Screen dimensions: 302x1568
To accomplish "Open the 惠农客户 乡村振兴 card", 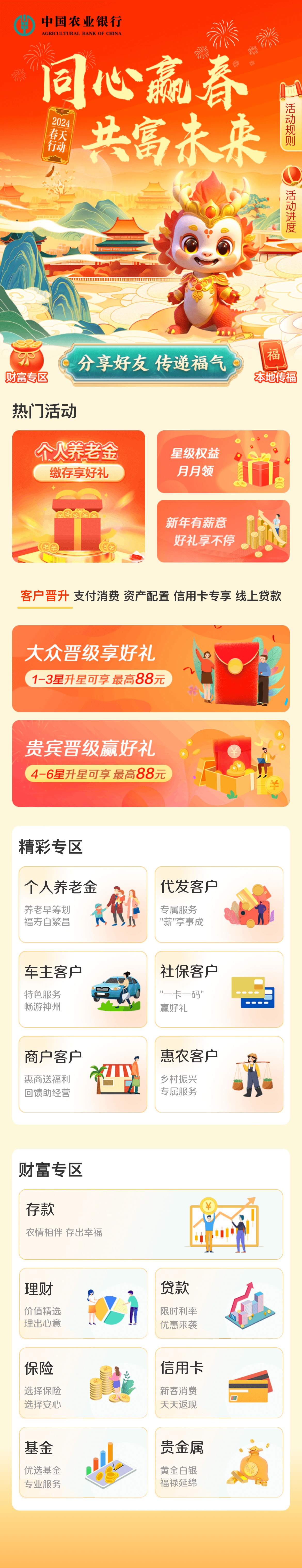I will pos(218,1074).
